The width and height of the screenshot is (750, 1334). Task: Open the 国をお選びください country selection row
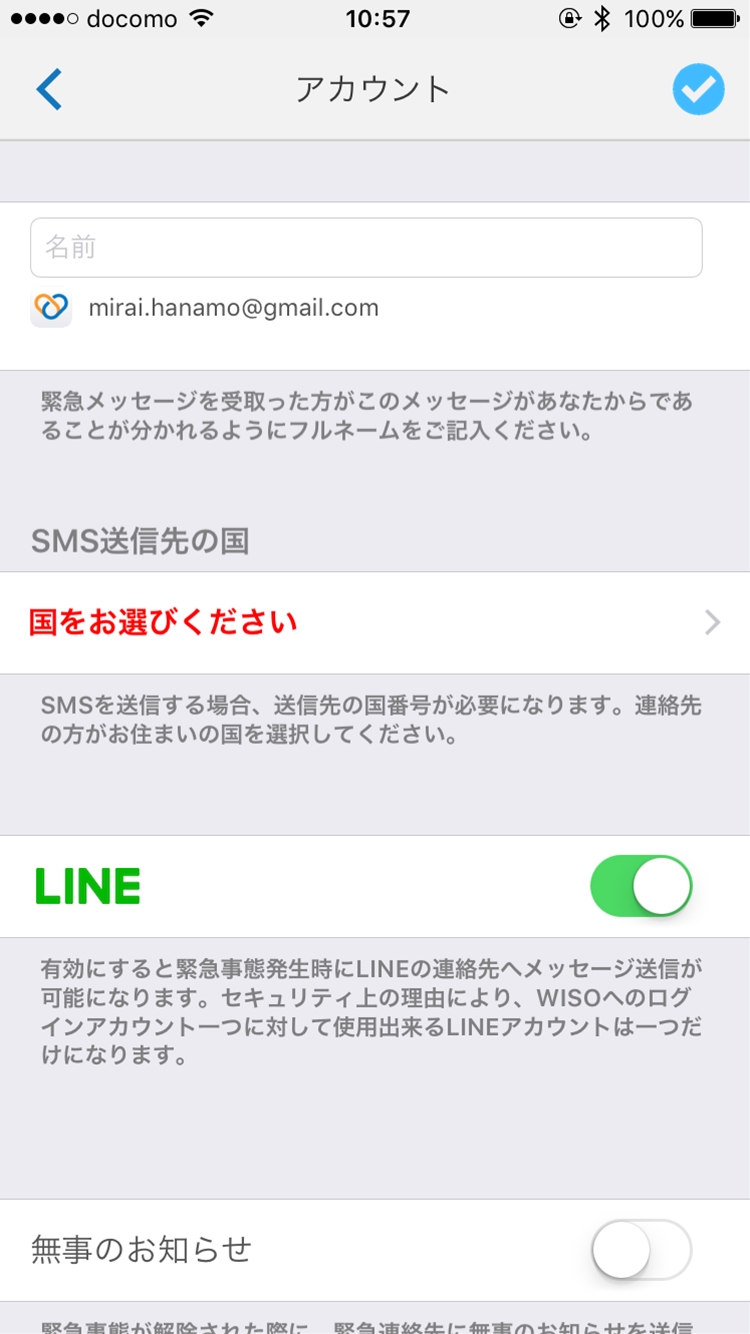[375, 623]
